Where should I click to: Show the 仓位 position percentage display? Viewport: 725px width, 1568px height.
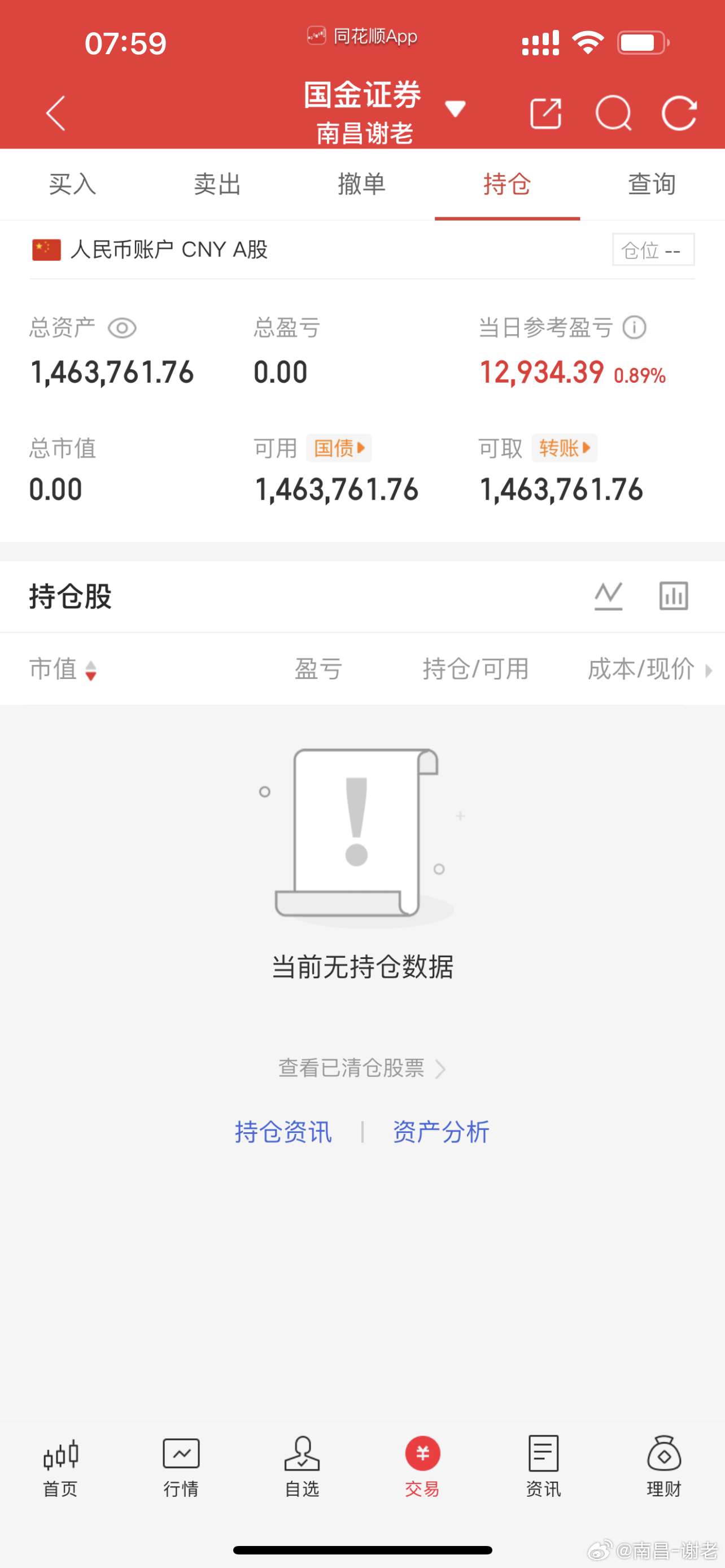[x=653, y=249]
